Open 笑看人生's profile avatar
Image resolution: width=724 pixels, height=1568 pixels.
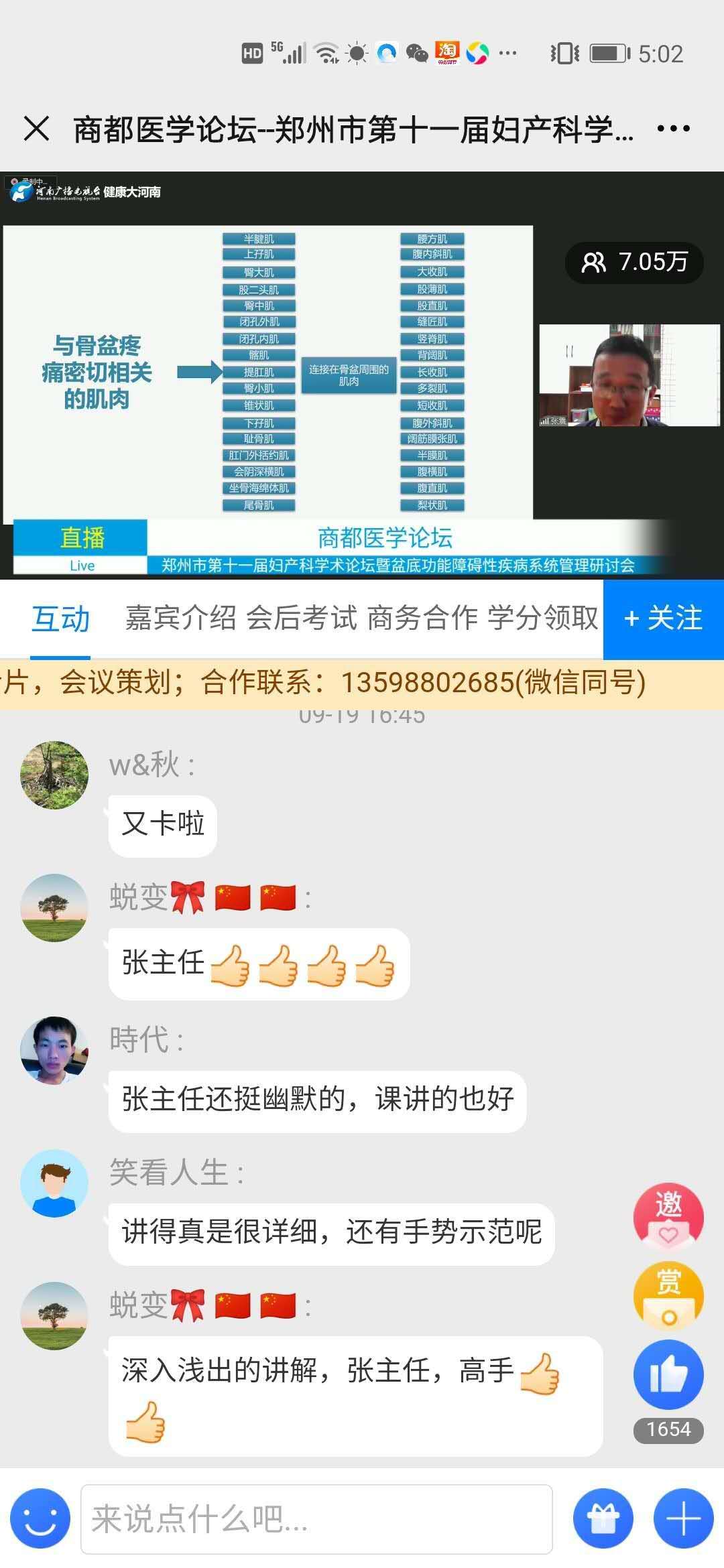(x=54, y=1183)
